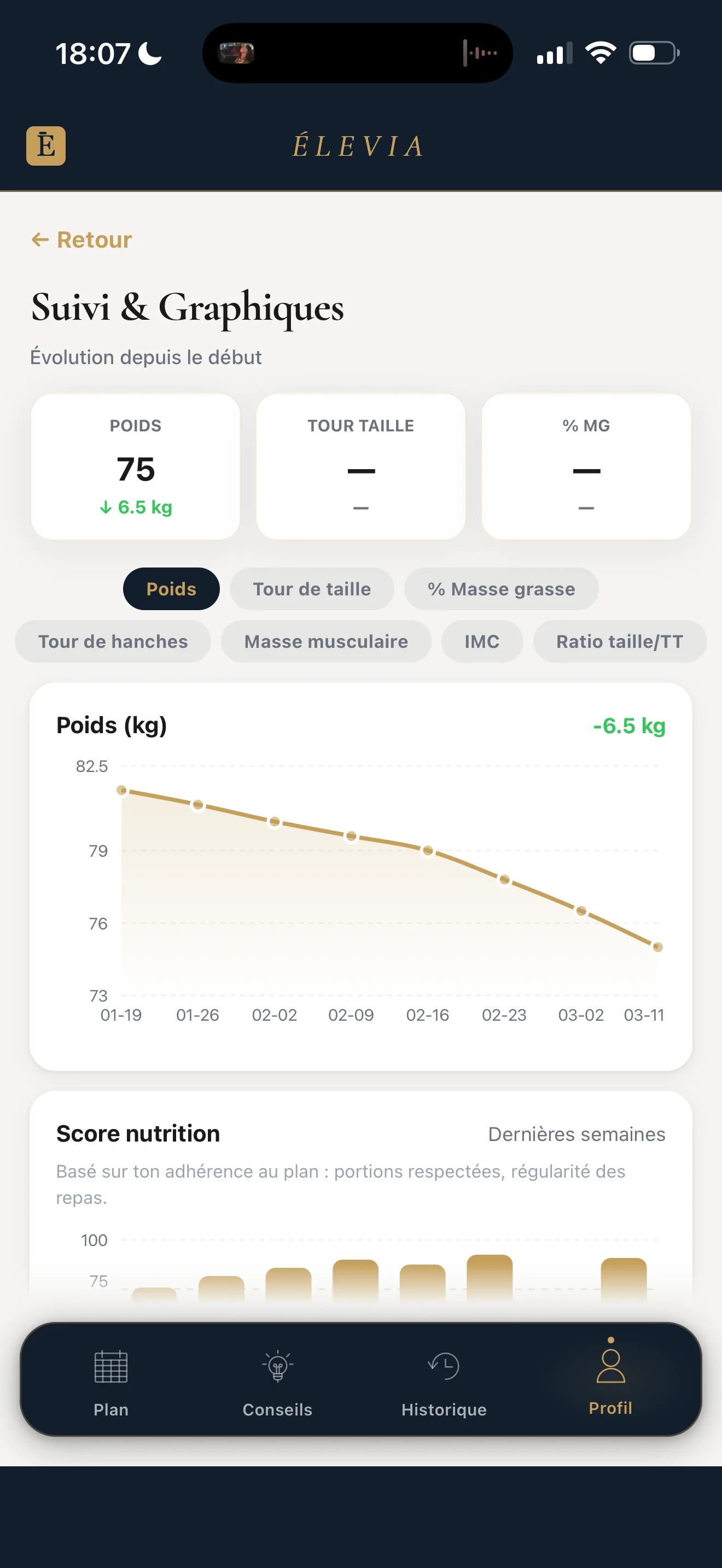Select the Ratio taille/TT chip
Screen dimensions: 722x1568
coord(619,641)
